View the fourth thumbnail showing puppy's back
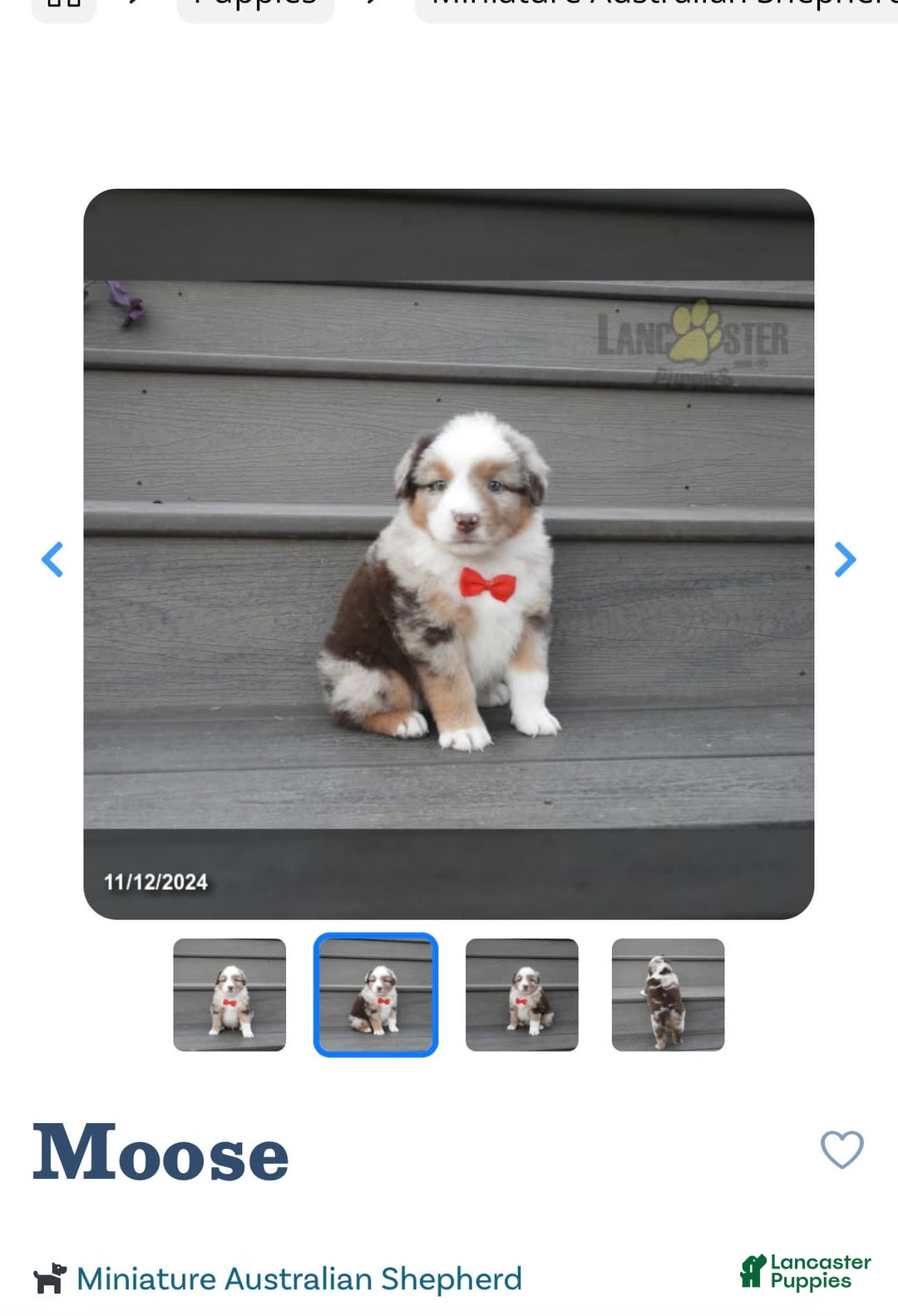The width and height of the screenshot is (898, 1316). pos(668,995)
